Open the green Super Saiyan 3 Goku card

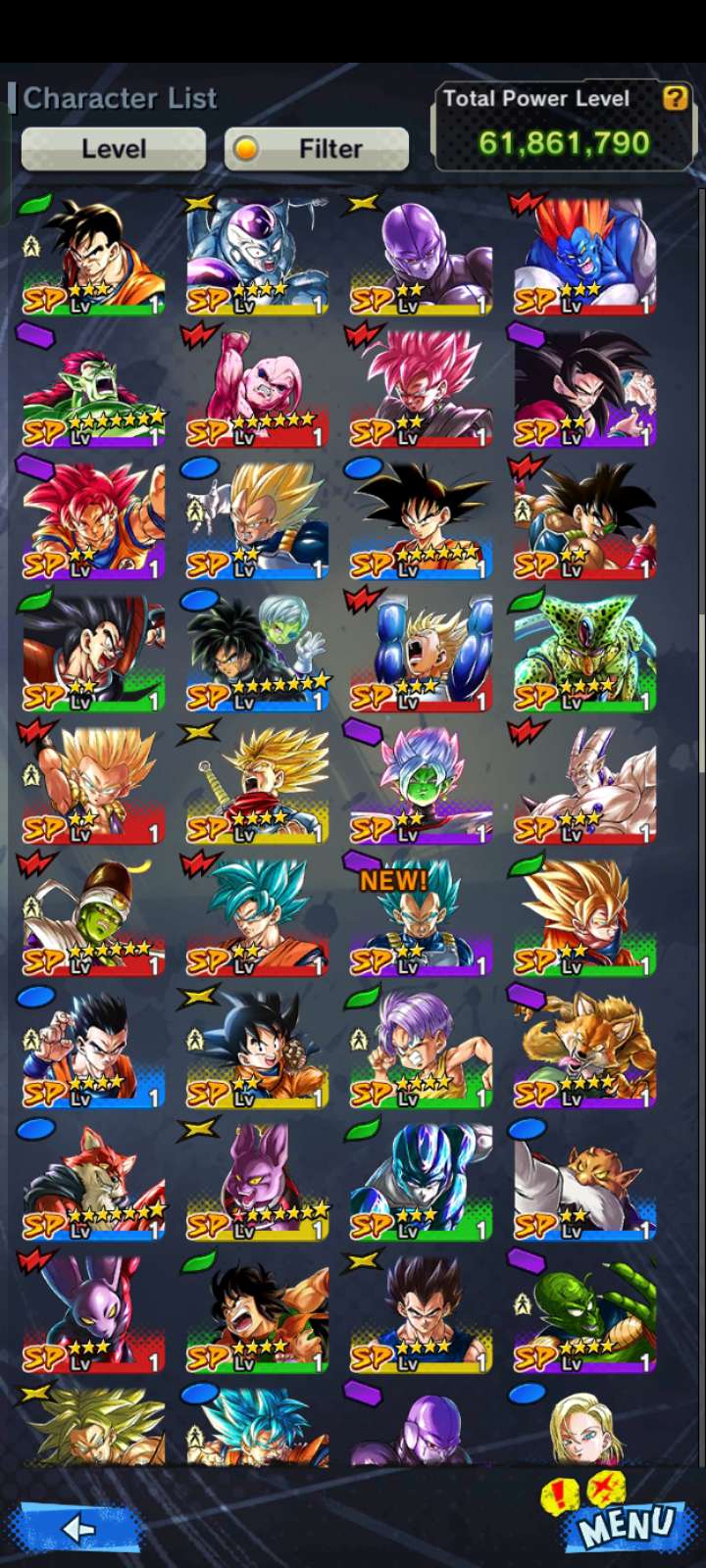click(x=584, y=916)
